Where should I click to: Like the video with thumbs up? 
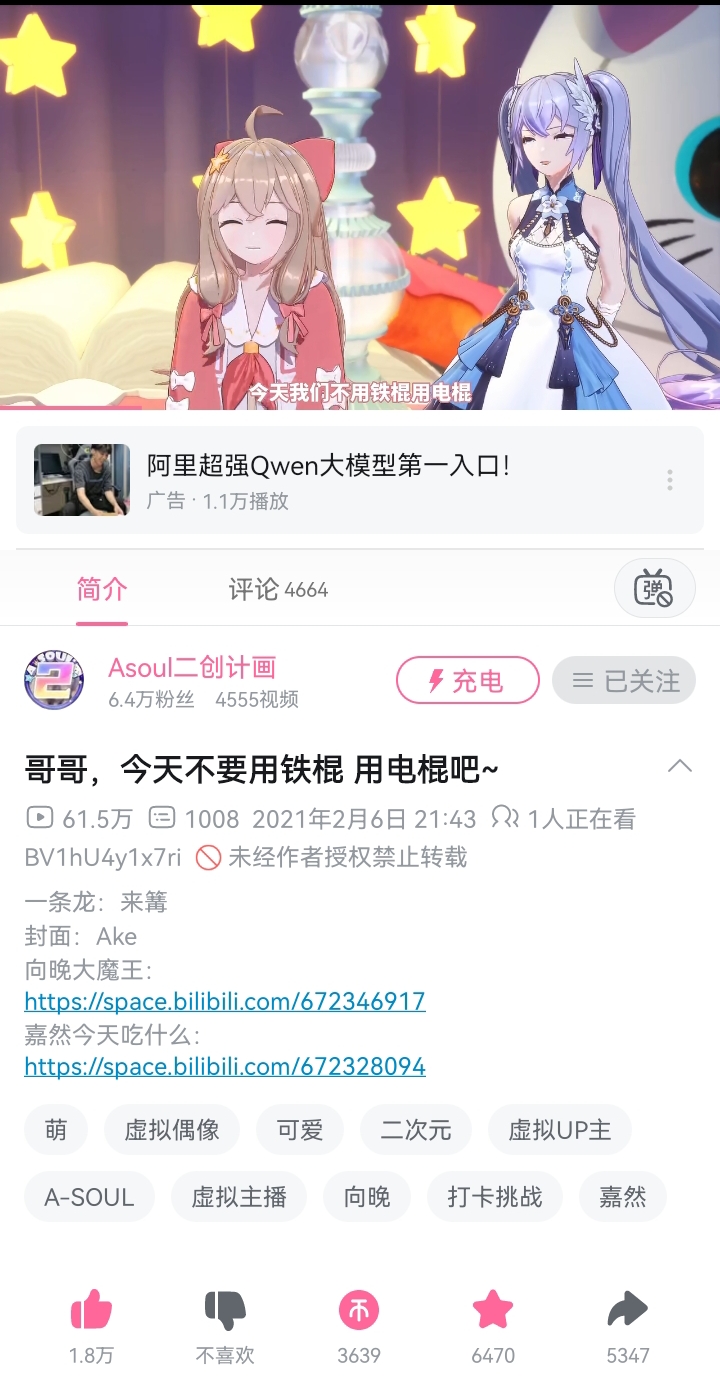pyautogui.click(x=91, y=1310)
